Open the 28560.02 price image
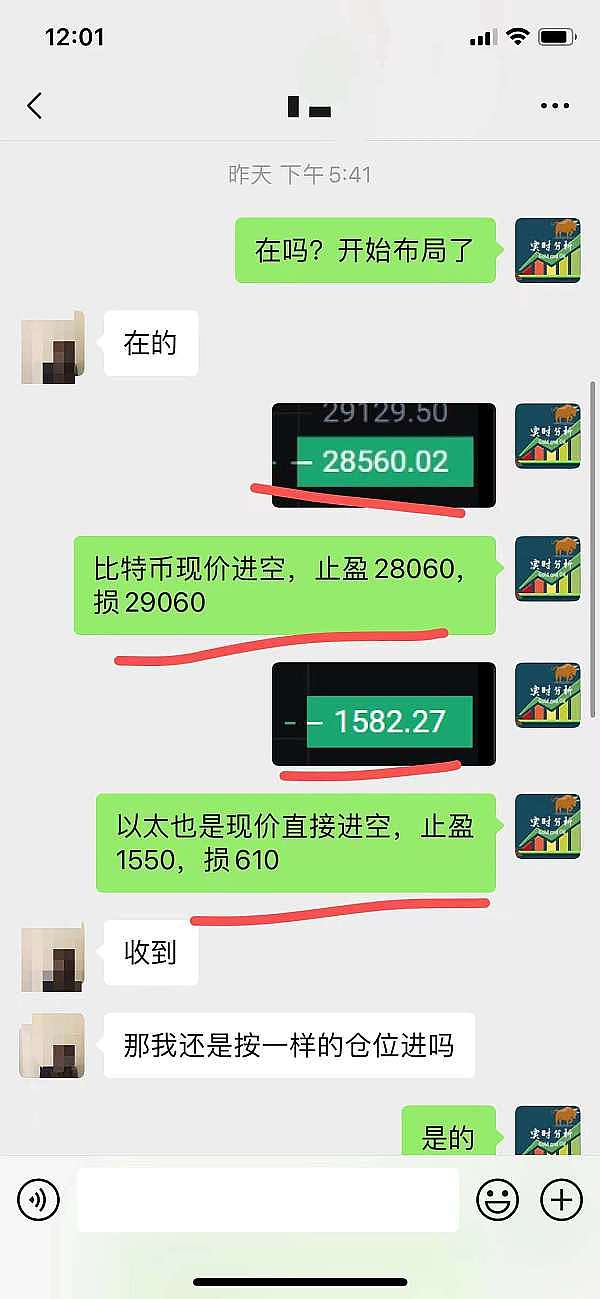The image size is (600, 1299). tap(384, 455)
